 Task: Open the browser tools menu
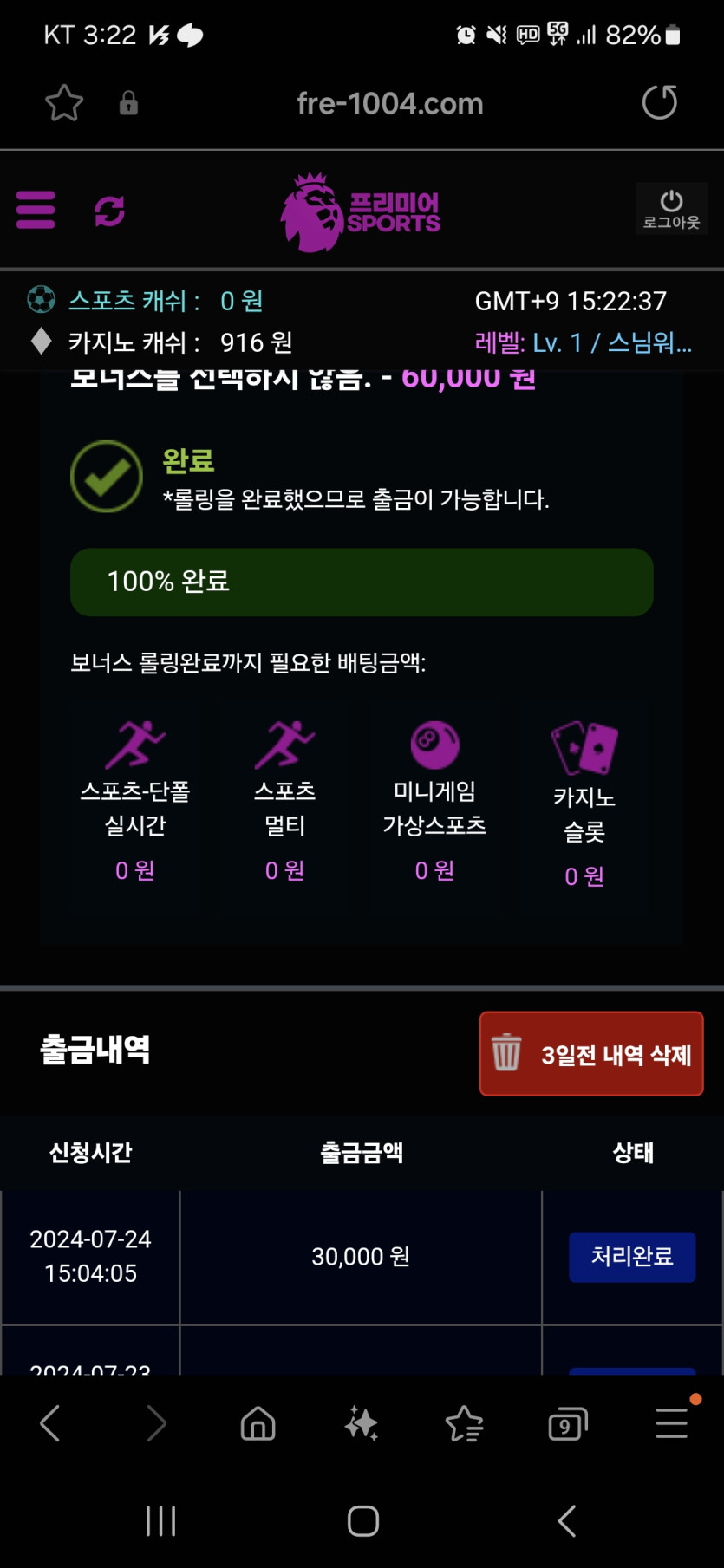pyautogui.click(x=671, y=1423)
